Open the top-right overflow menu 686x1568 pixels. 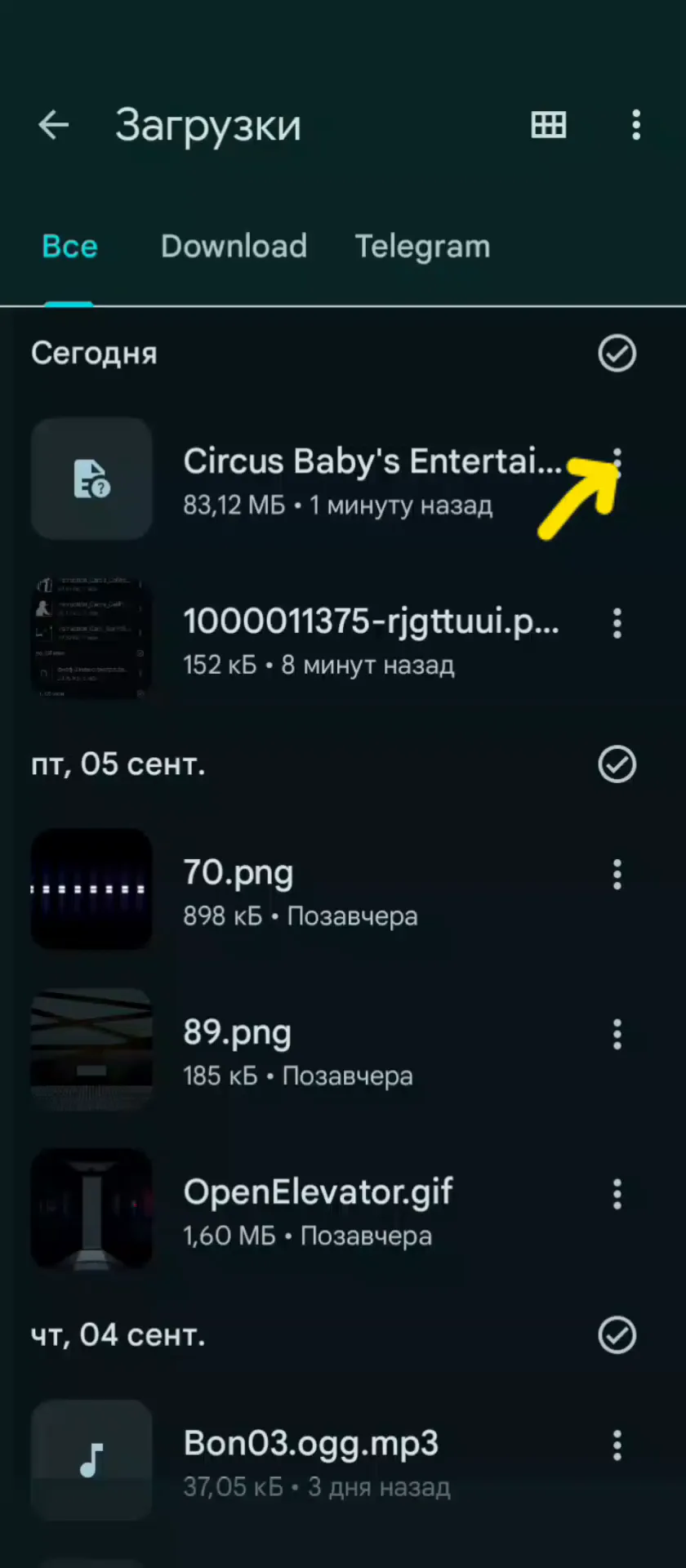[x=636, y=125]
